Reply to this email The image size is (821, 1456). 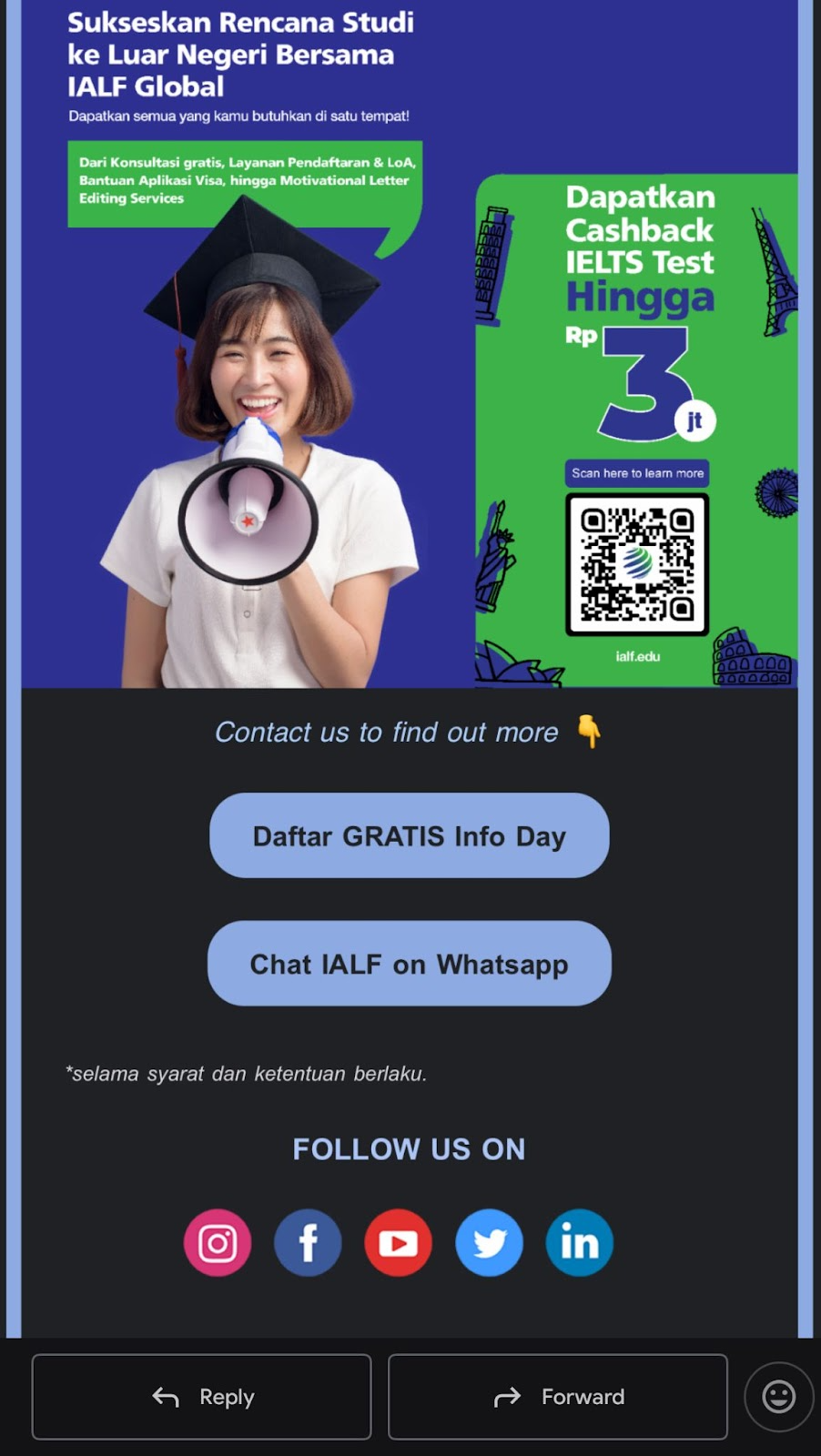[201, 1397]
